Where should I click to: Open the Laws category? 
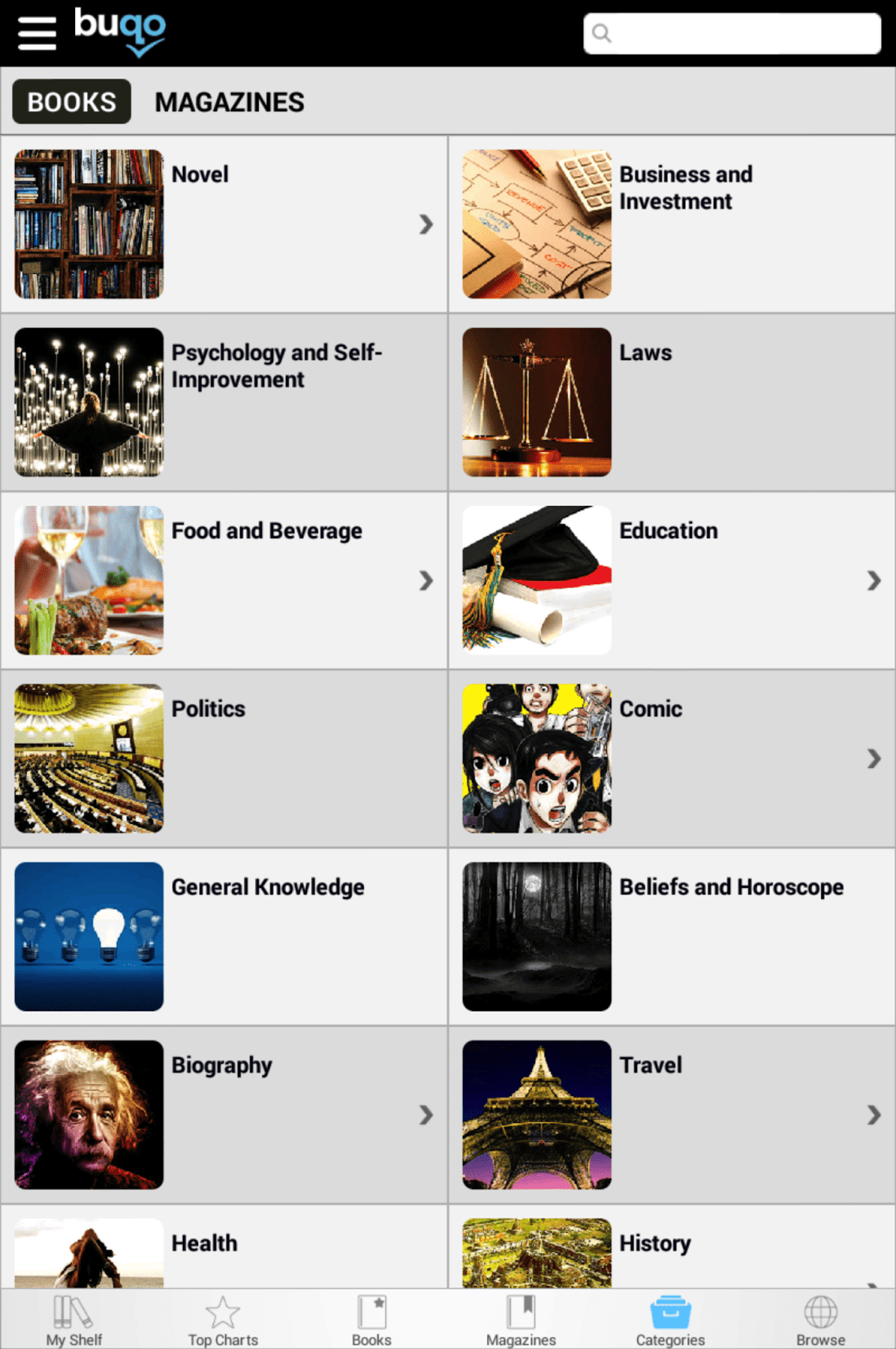(671, 402)
